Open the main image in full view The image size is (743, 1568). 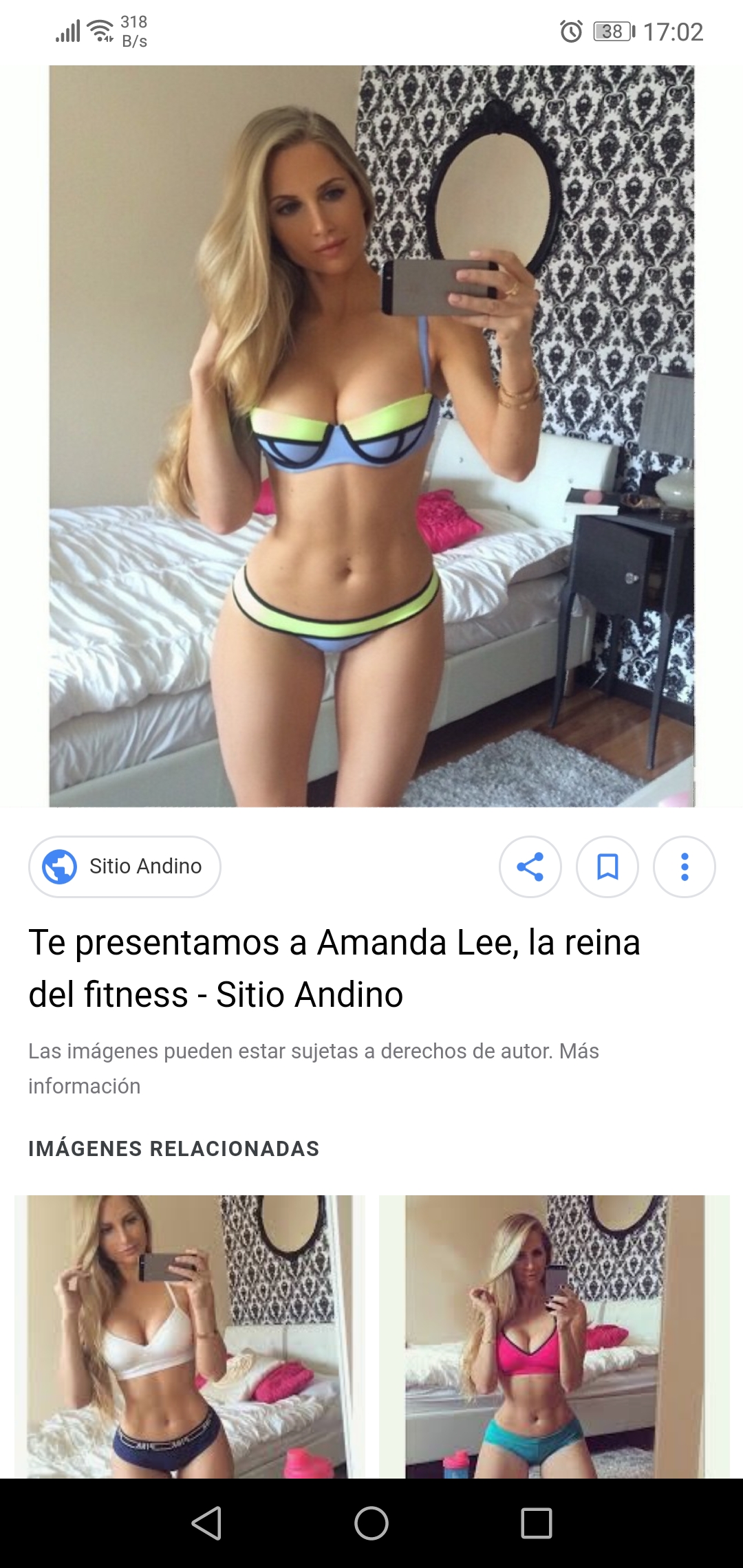(x=371, y=436)
